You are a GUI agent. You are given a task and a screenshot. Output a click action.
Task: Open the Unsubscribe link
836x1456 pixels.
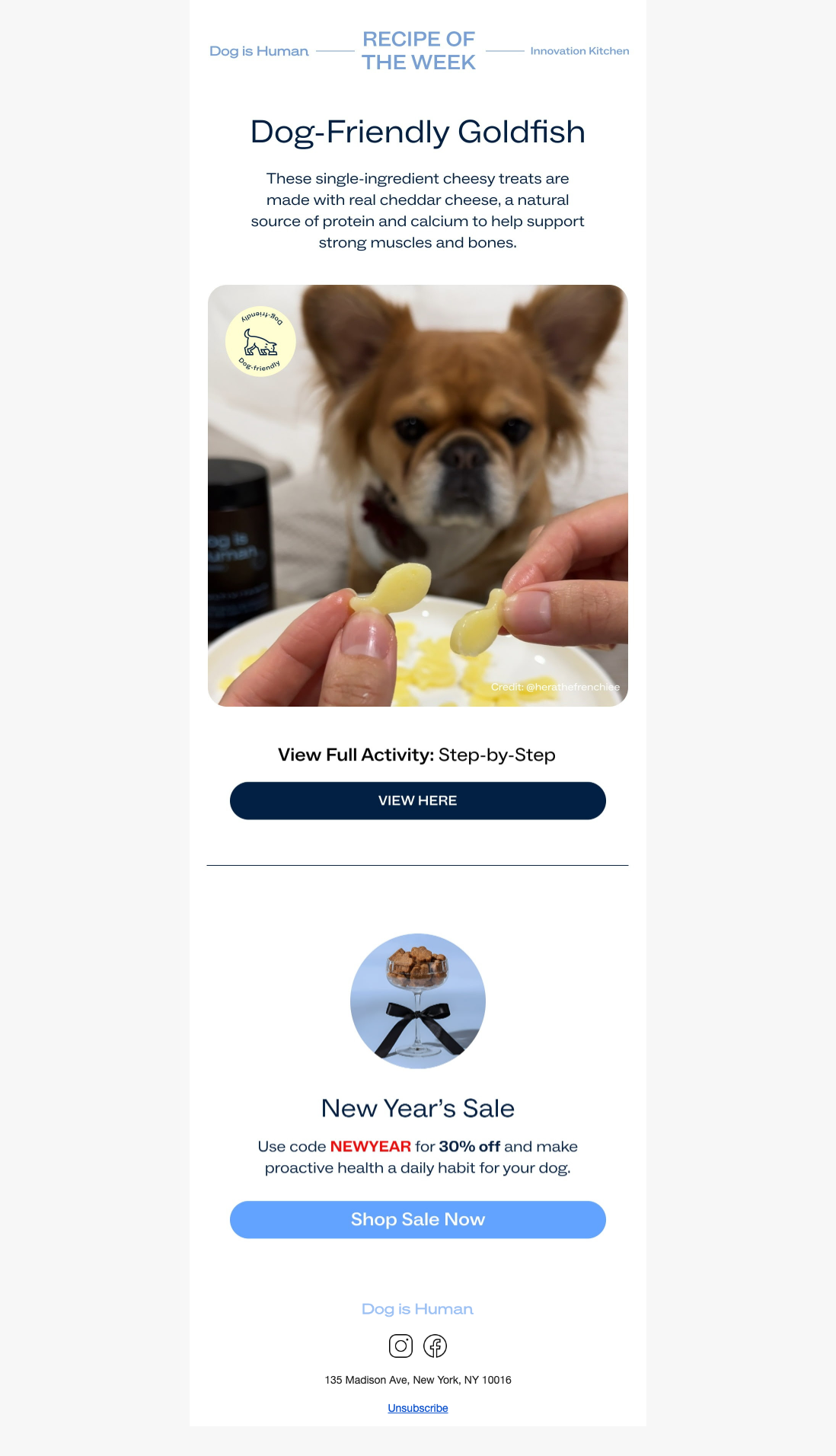tap(417, 1407)
